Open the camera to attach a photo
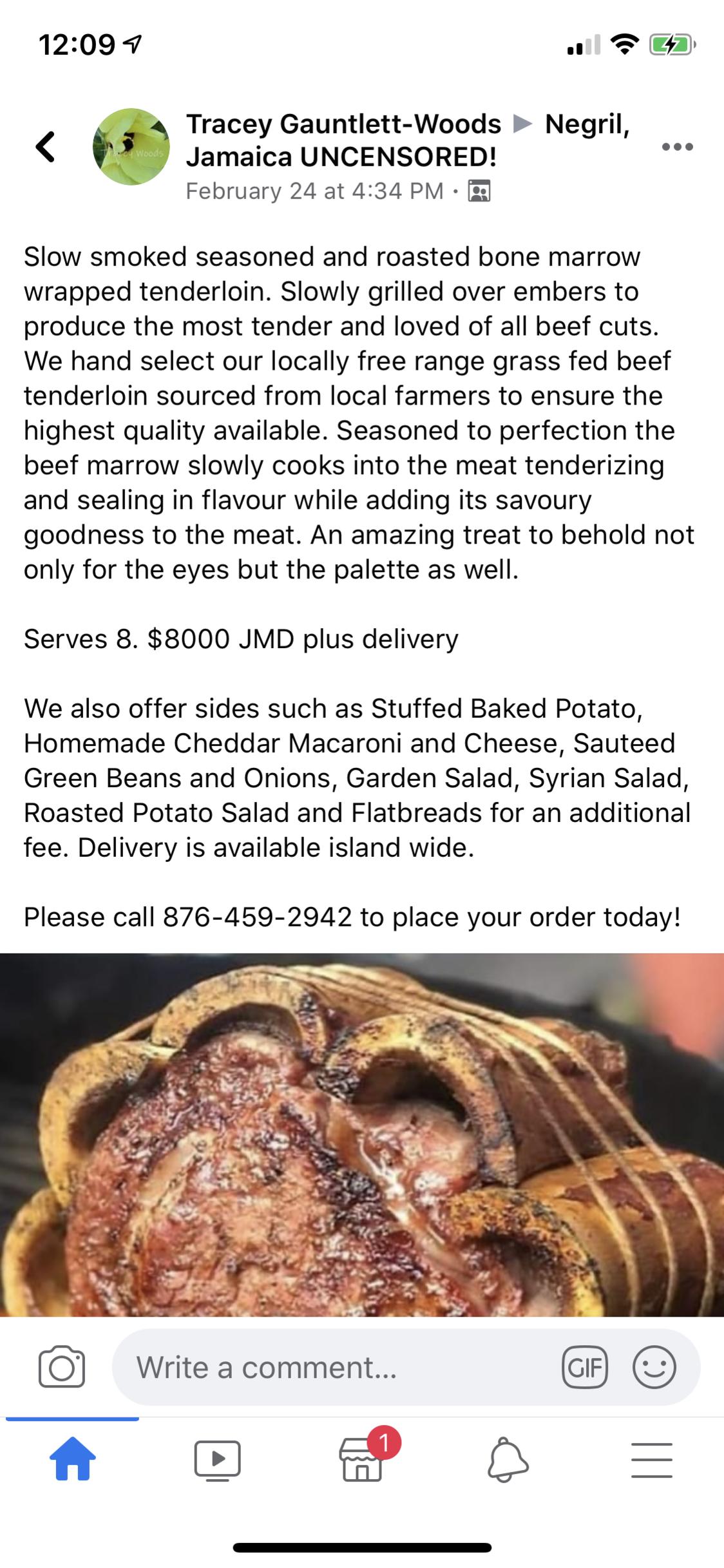Image resolution: width=724 pixels, height=1568 pixels. click(62, 1366)
